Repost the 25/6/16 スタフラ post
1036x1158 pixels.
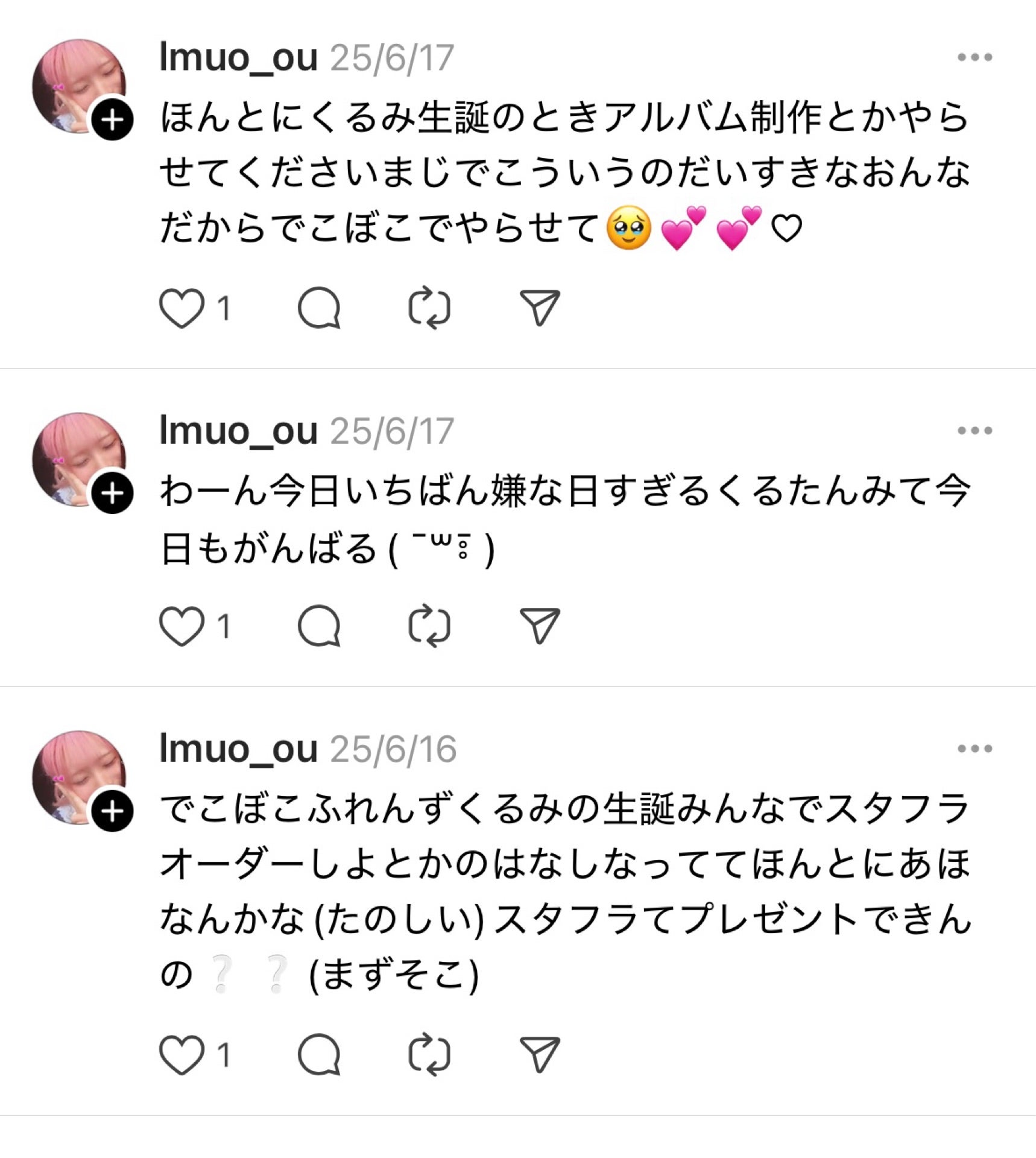[429, 1055]
